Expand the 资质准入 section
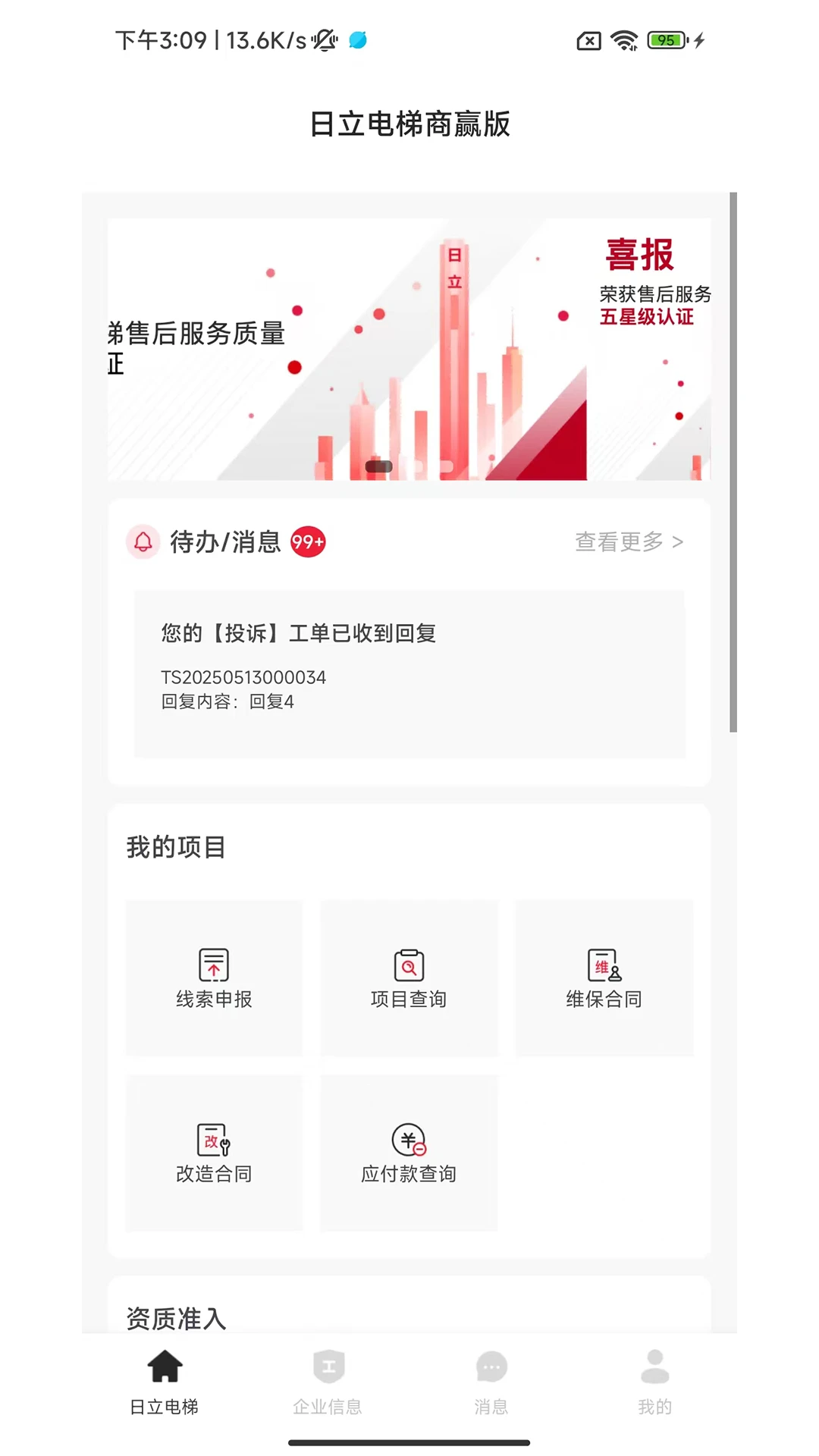 [176, 1317]
